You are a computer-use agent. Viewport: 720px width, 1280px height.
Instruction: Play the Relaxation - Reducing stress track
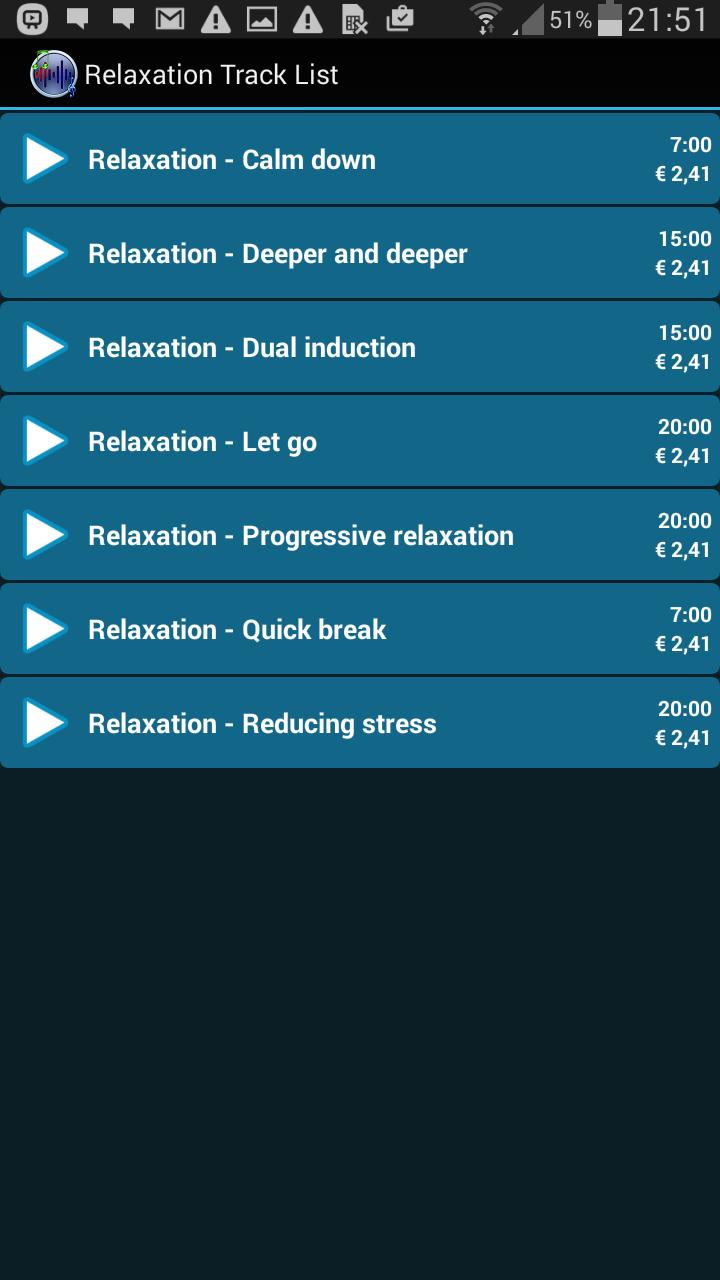45,722
